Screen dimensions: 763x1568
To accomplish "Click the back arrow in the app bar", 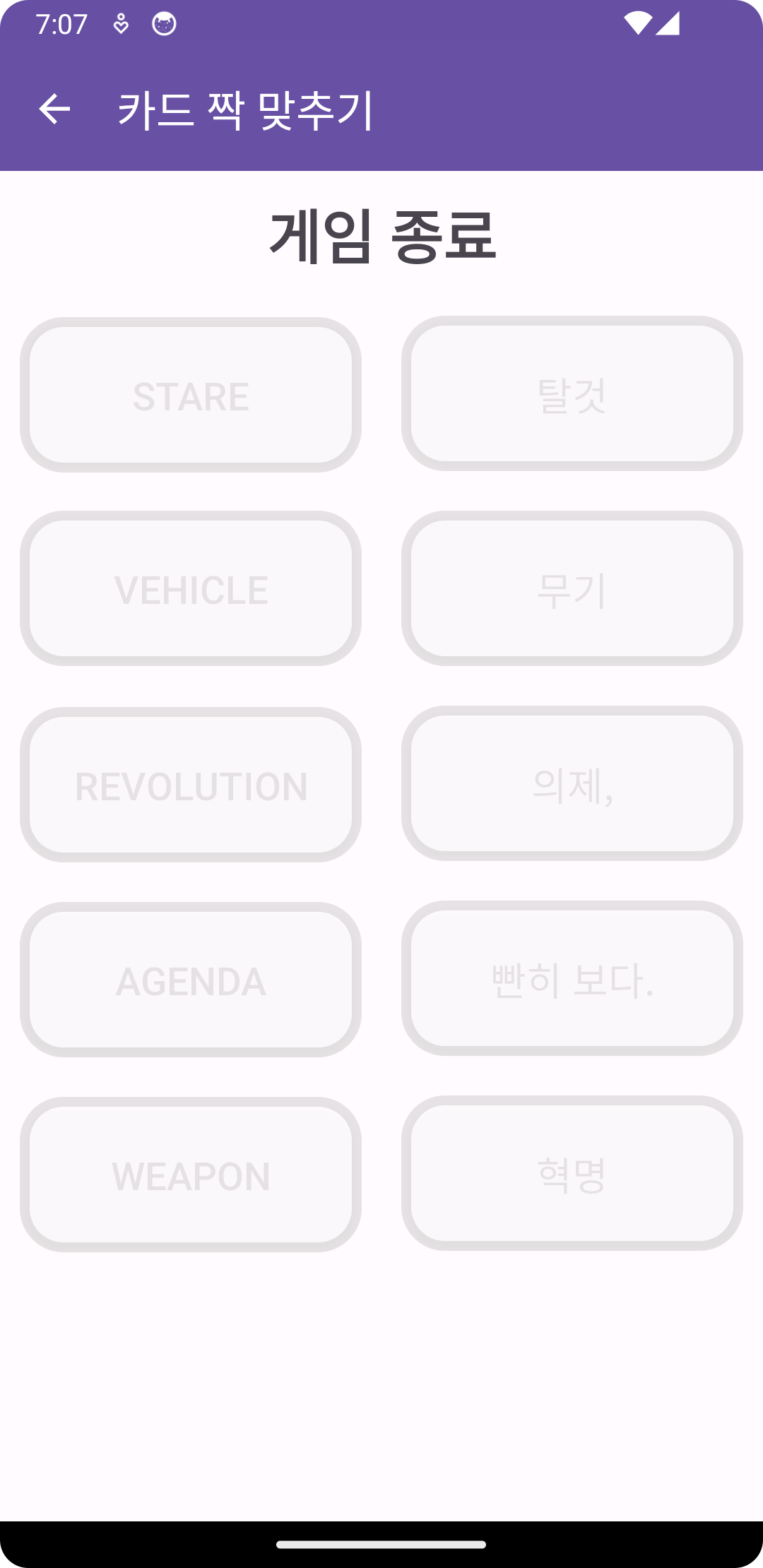I will point(55,109).
